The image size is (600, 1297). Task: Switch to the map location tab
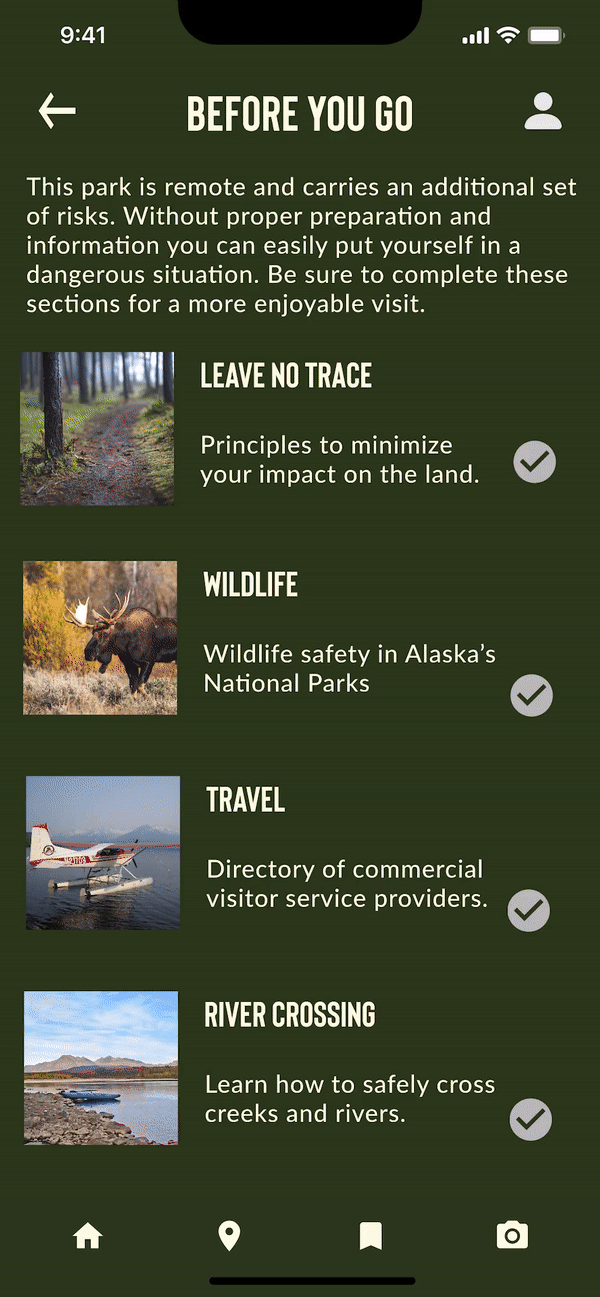coord(229,1236)
